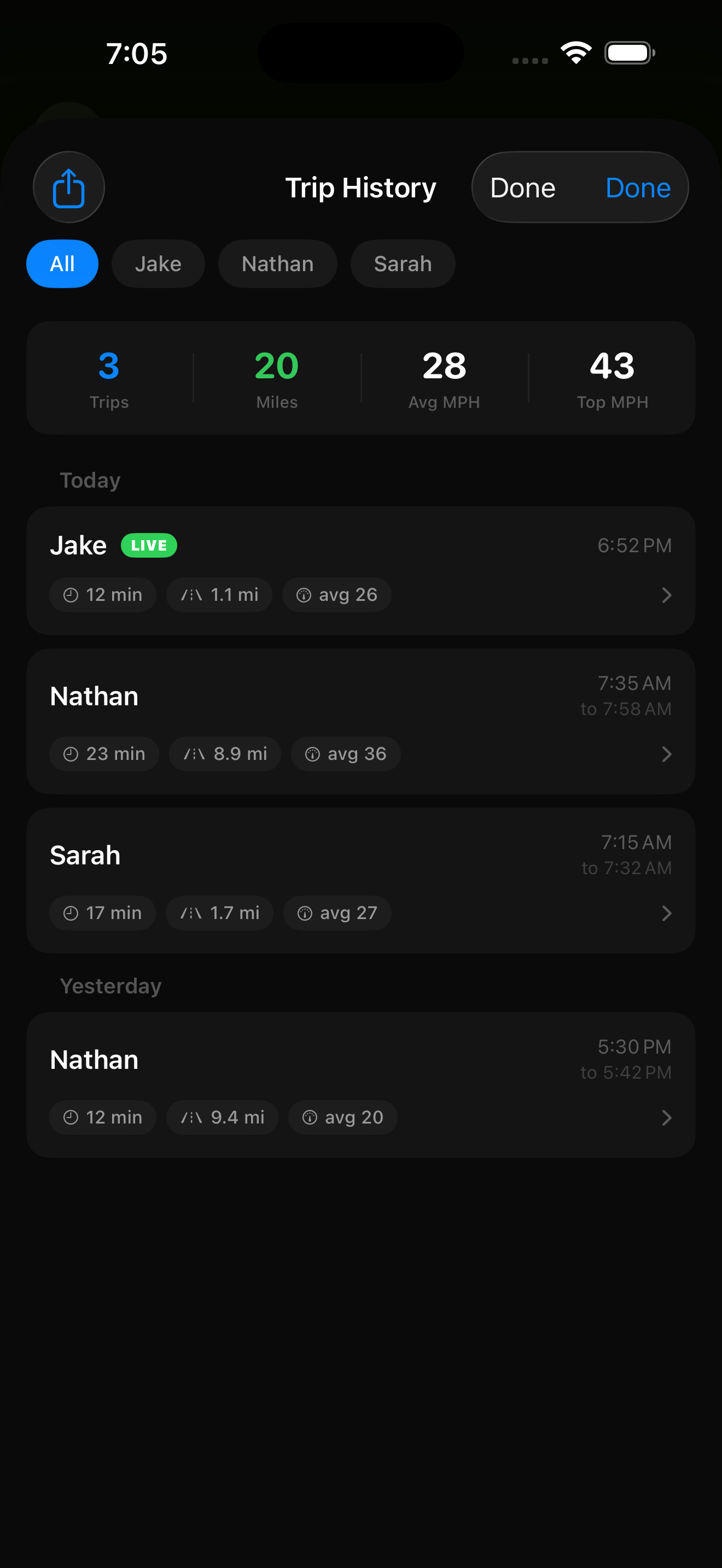Tap the share/export icon
Viewport: 722px width, 1568px height.
[x=68, y=187]
